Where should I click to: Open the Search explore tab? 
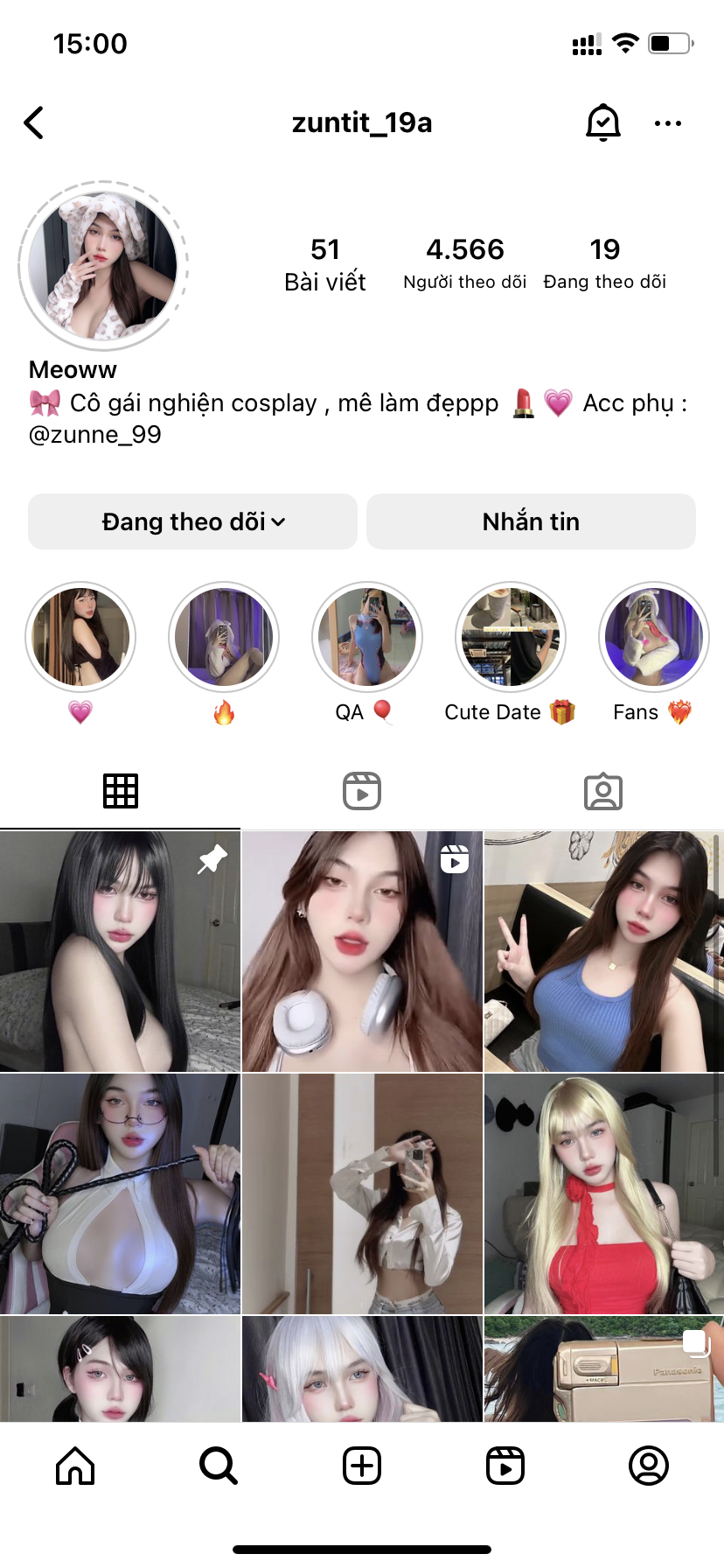click(x=219, y=1465)
